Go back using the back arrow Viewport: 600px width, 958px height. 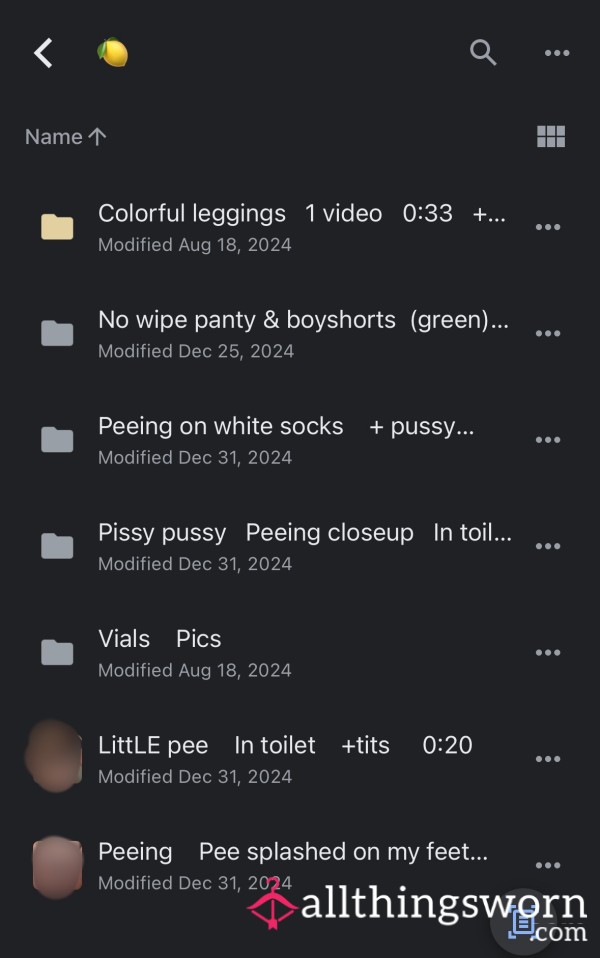click(43, 53)
